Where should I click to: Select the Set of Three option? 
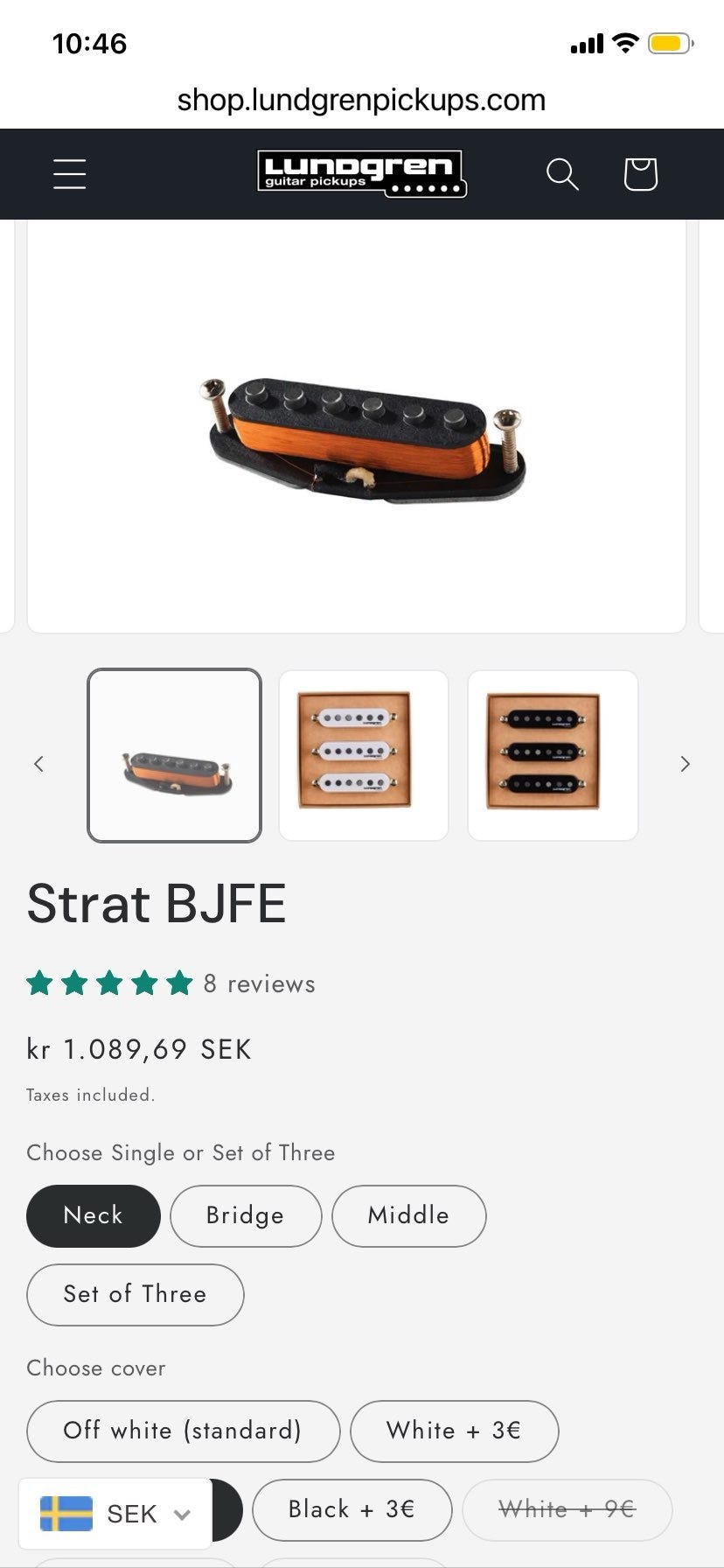pyautogui.click(x=136, y=1294)
